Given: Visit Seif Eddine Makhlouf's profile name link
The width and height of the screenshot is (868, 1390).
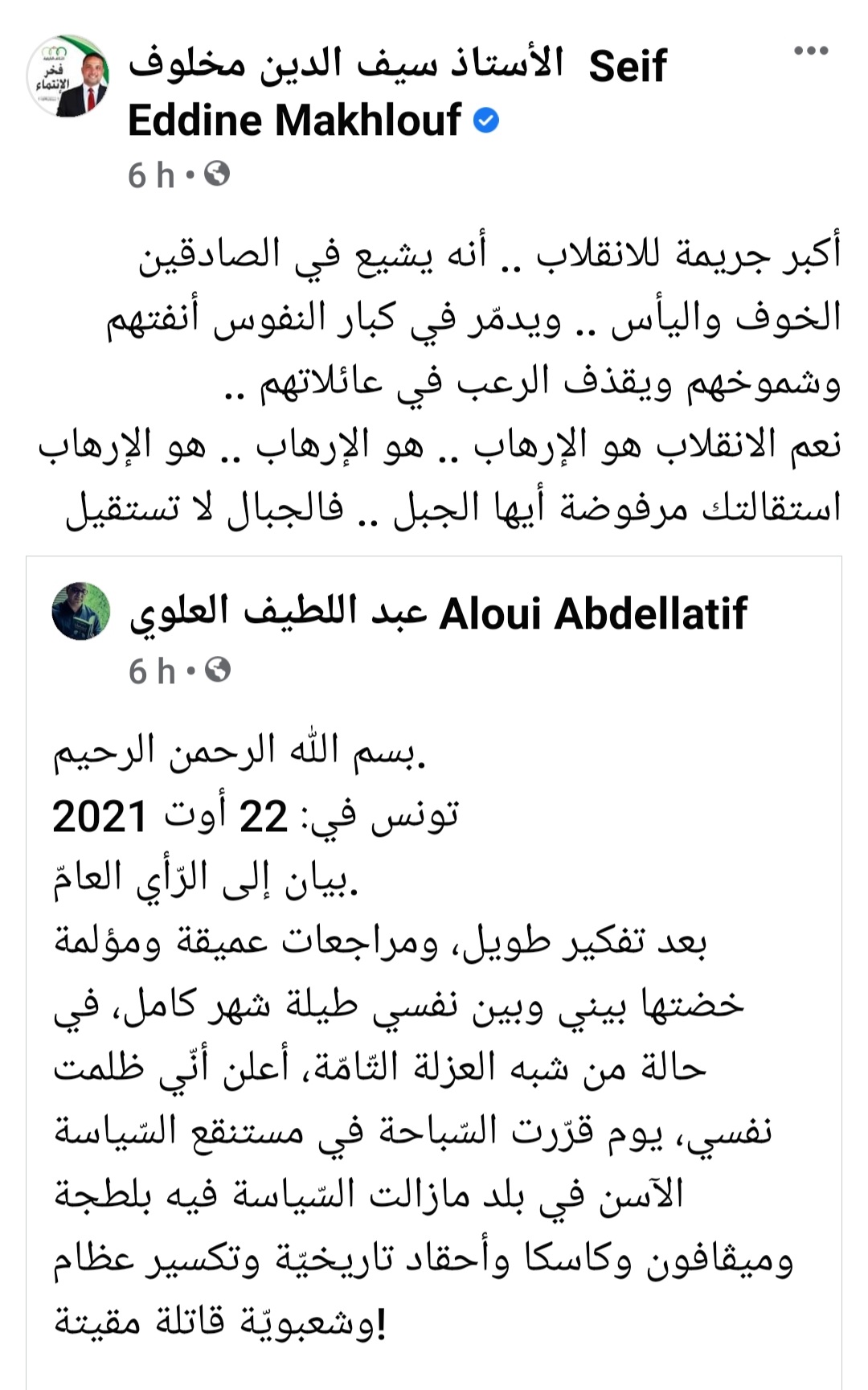Looking at the screenshot, I should click(x=396, y=92).
